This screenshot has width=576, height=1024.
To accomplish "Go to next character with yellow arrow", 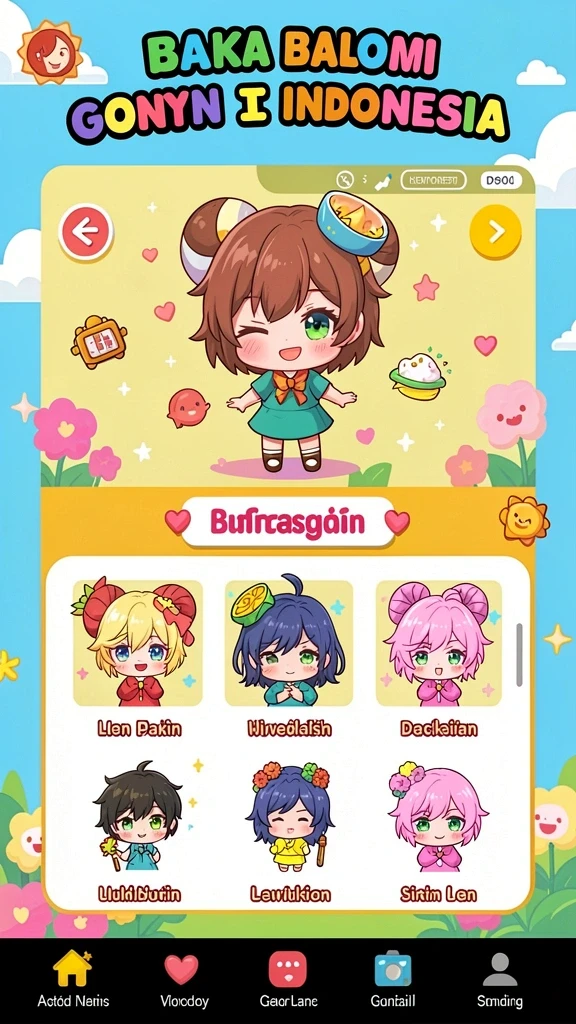I will [x=496, y=231].
